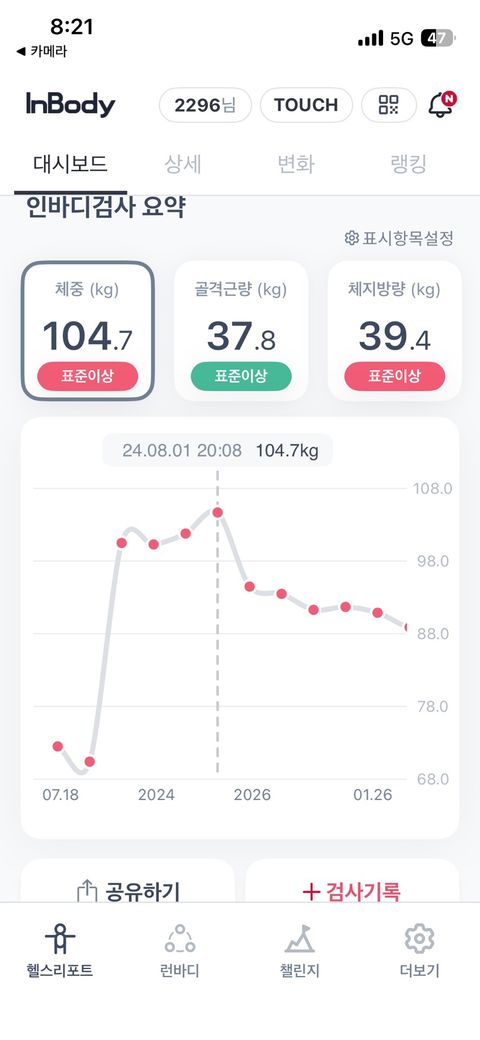480x1040 pixels.
Task: Select the 체지방량 (kg) card
Action: (x=394, y=331)
